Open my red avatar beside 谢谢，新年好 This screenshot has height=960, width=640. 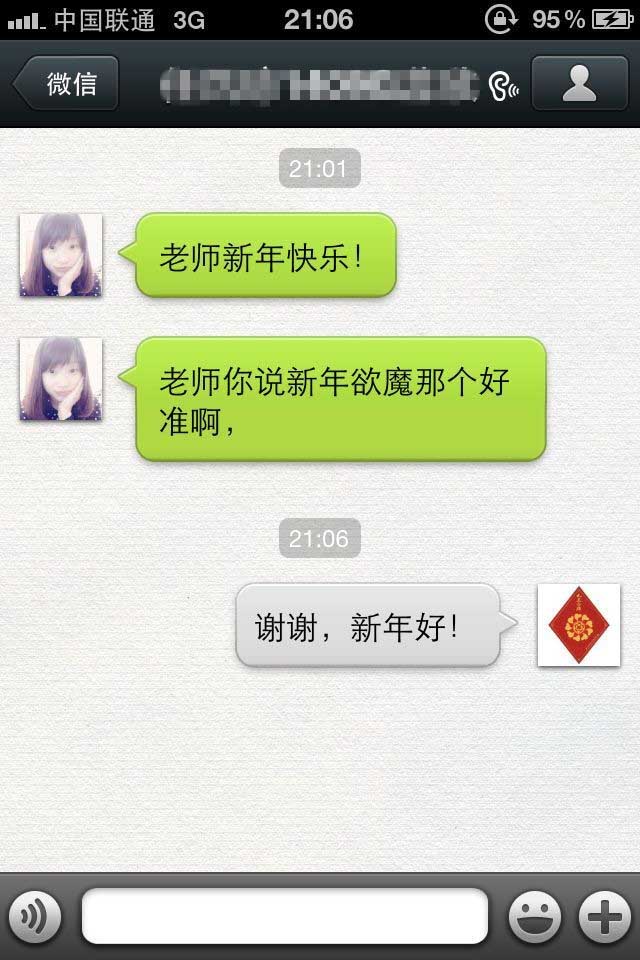(x=579, y=625)
